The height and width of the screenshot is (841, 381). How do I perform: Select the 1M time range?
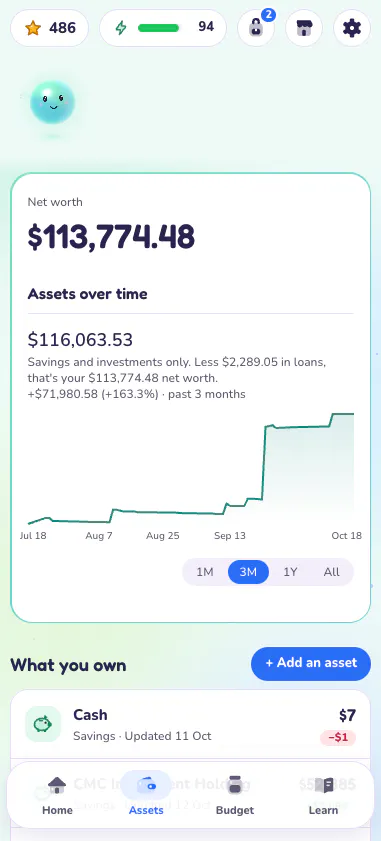tap(205, 572)
